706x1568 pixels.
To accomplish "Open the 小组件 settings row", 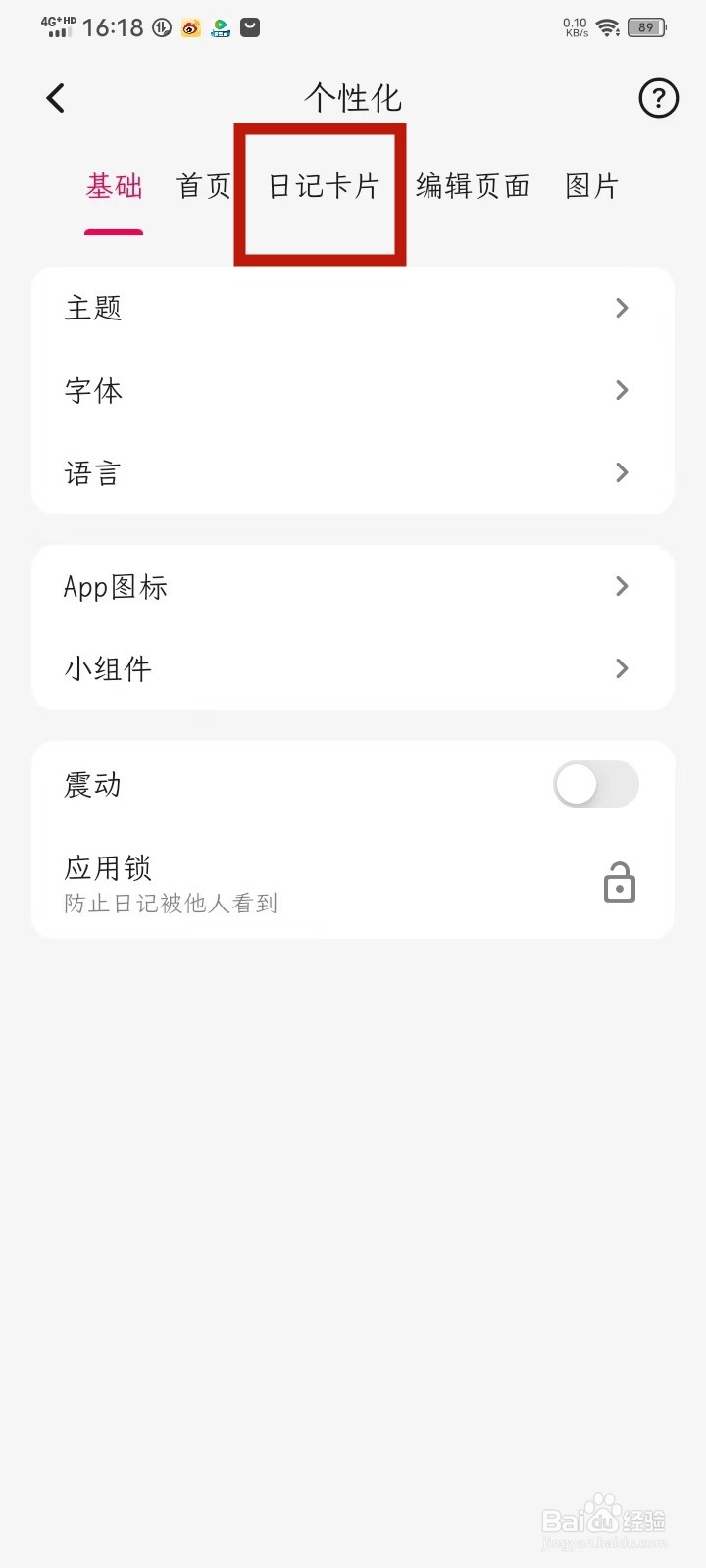I will [353, 669].
